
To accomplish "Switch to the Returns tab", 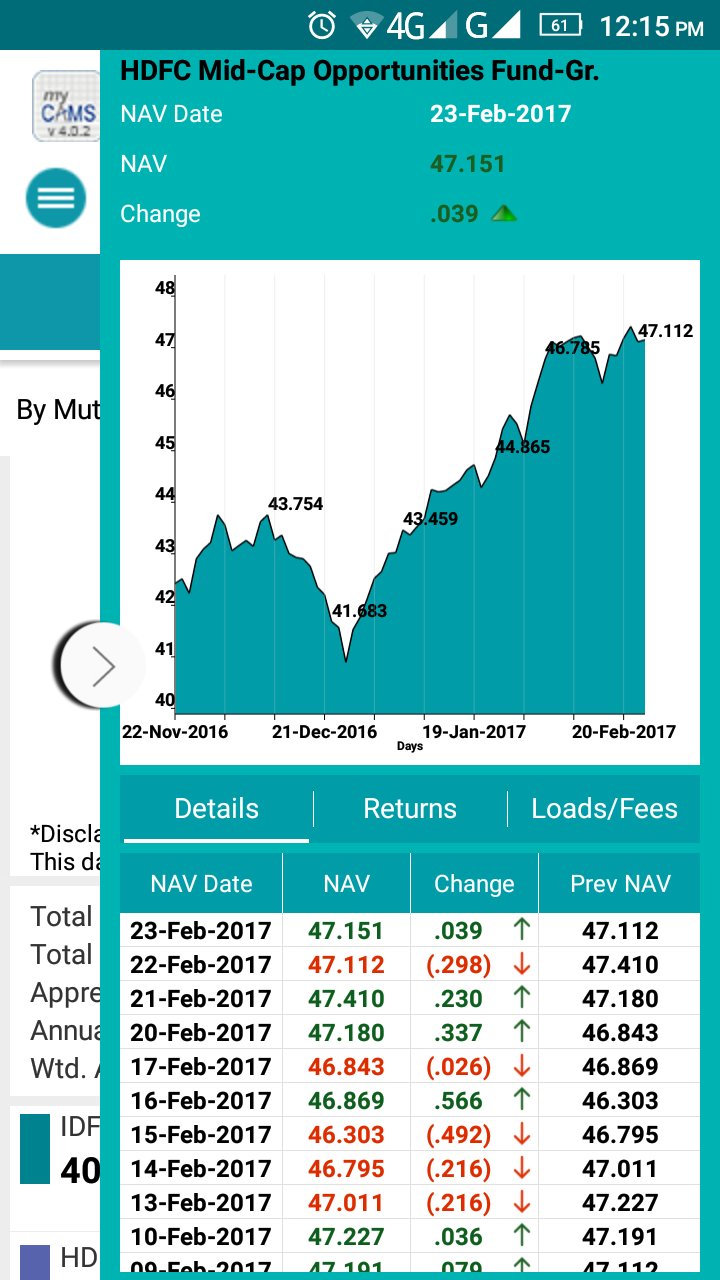I will click(x=410, y=809).
